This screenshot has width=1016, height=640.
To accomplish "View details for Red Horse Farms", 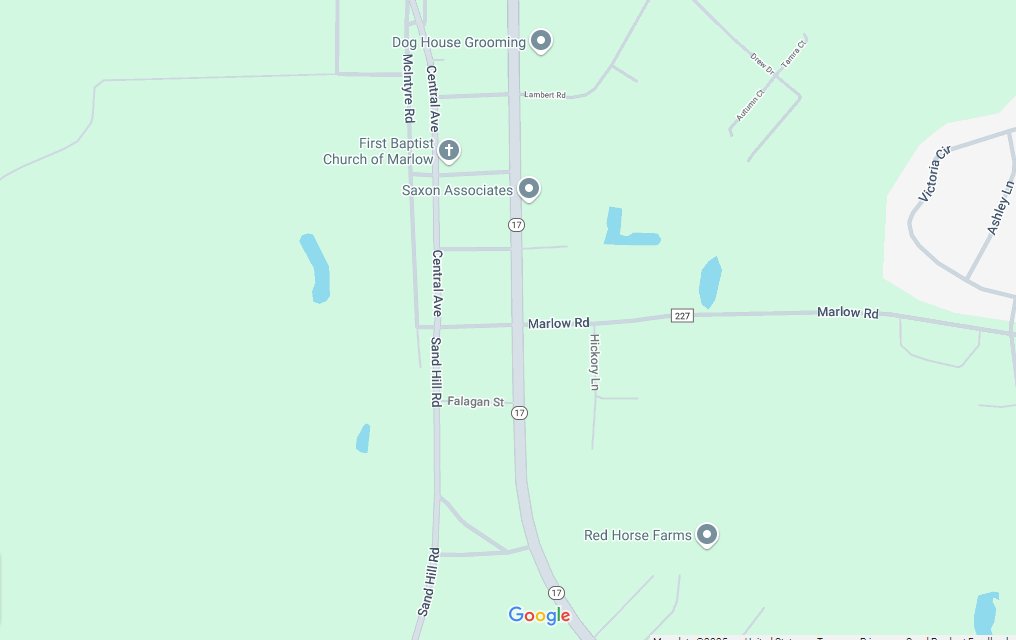I will [707, 535].
